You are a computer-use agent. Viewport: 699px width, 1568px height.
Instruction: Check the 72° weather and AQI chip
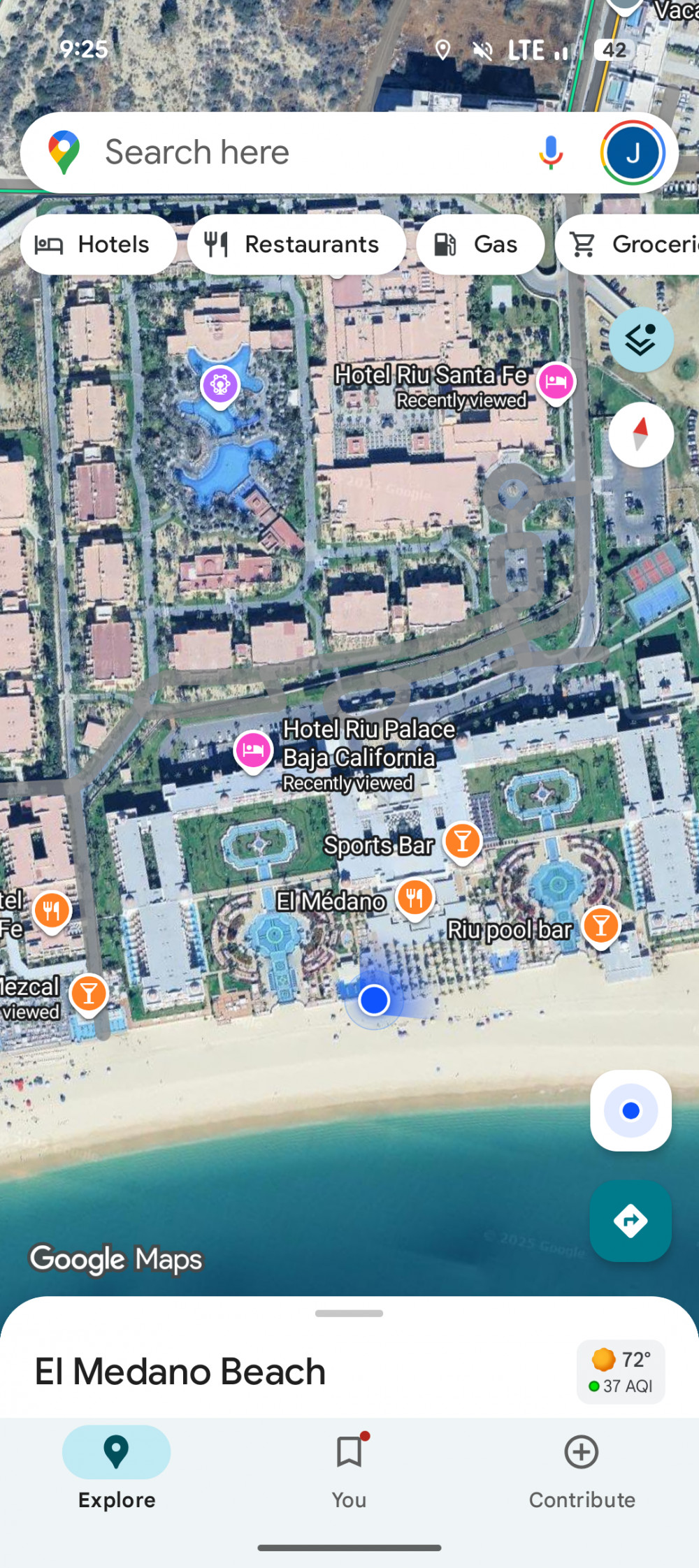pos(621,1371)
